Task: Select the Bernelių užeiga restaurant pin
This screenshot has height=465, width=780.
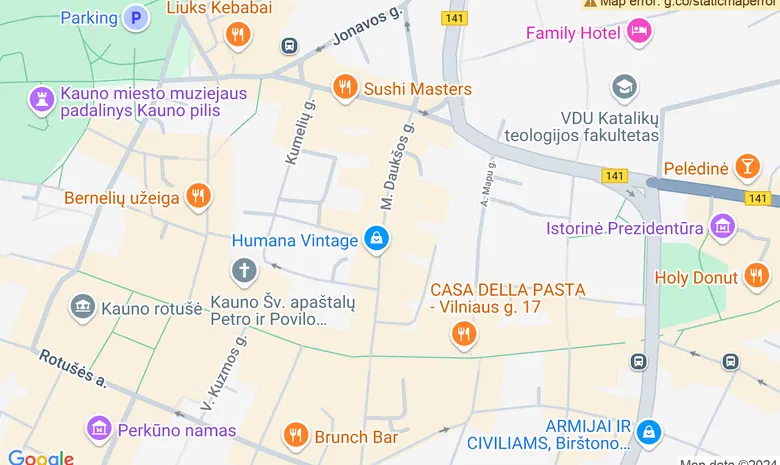Action: (198, 196)
